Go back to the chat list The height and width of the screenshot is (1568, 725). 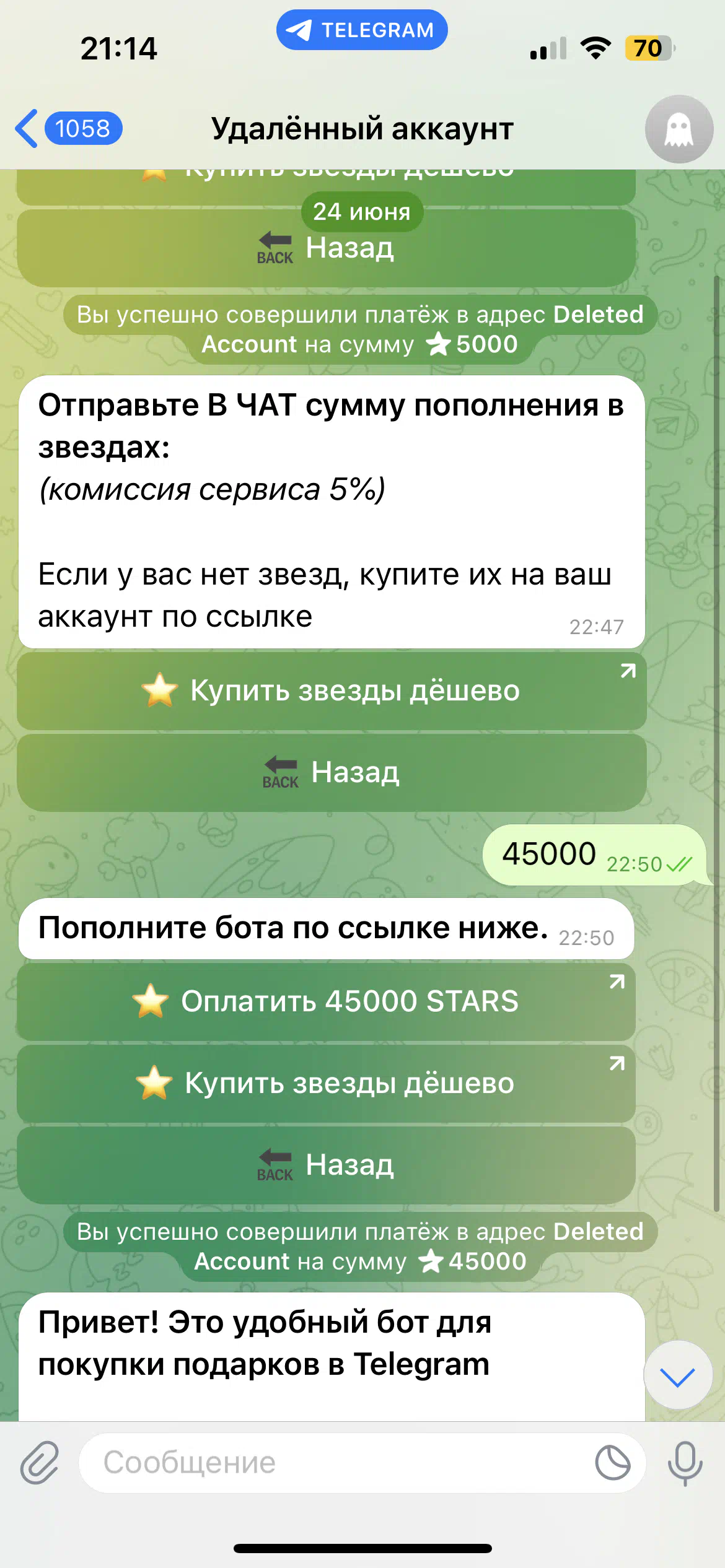tap(68, 129)
